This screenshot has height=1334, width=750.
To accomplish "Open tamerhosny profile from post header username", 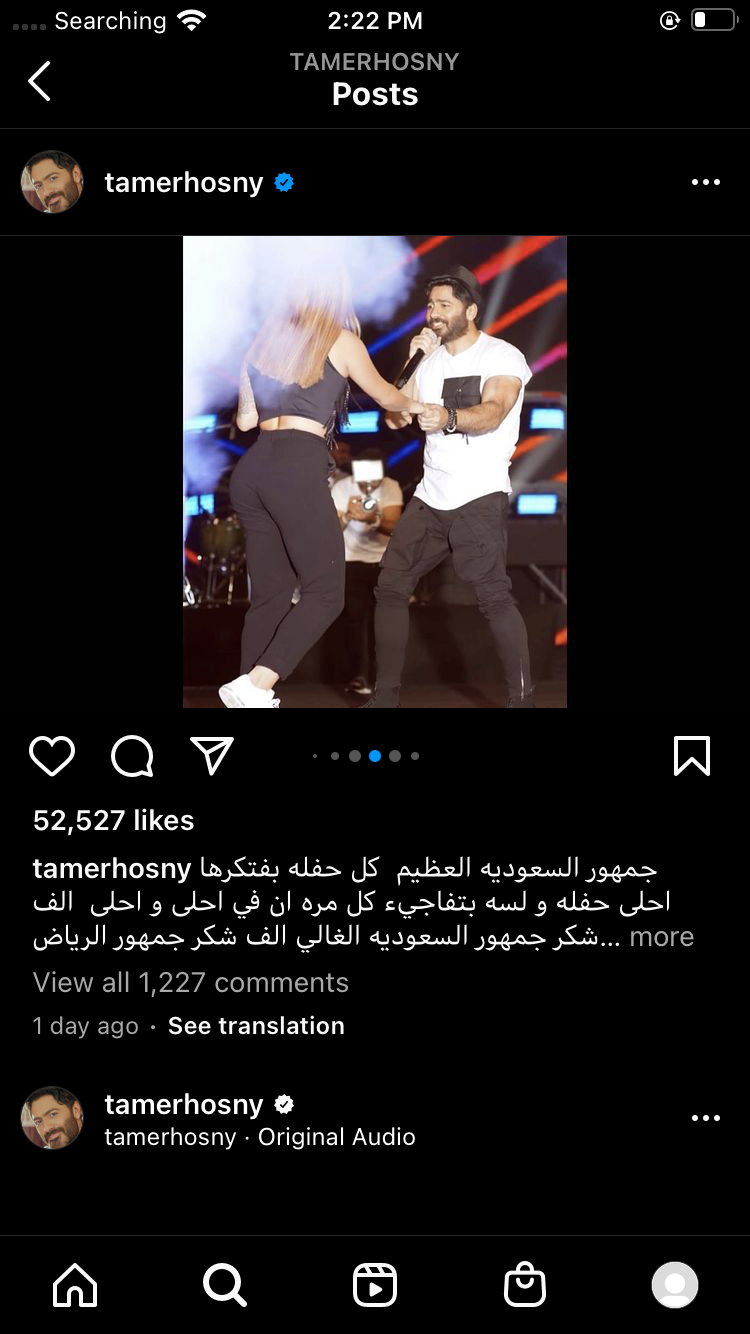I will click(x=184, y=182).
